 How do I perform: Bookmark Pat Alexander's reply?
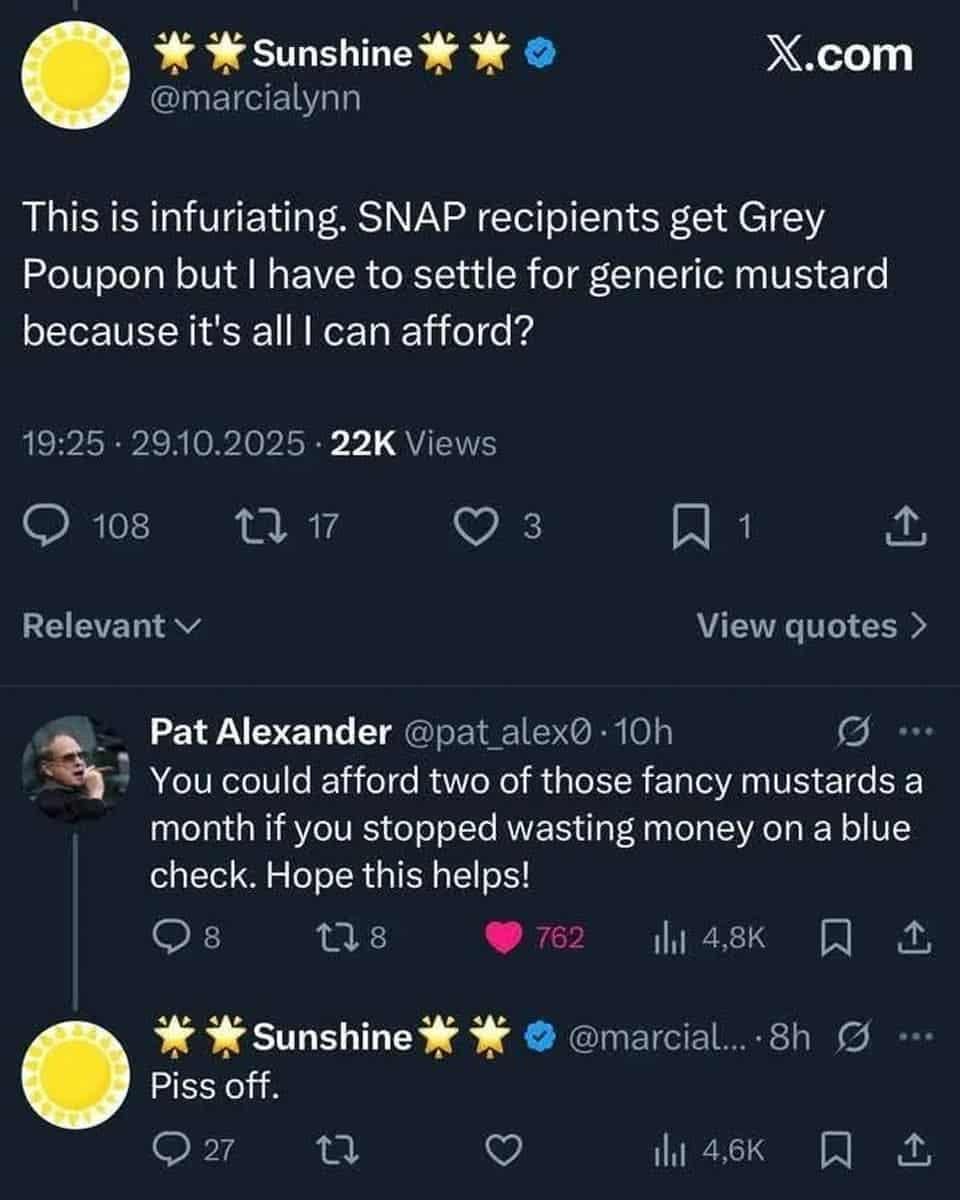832,937
